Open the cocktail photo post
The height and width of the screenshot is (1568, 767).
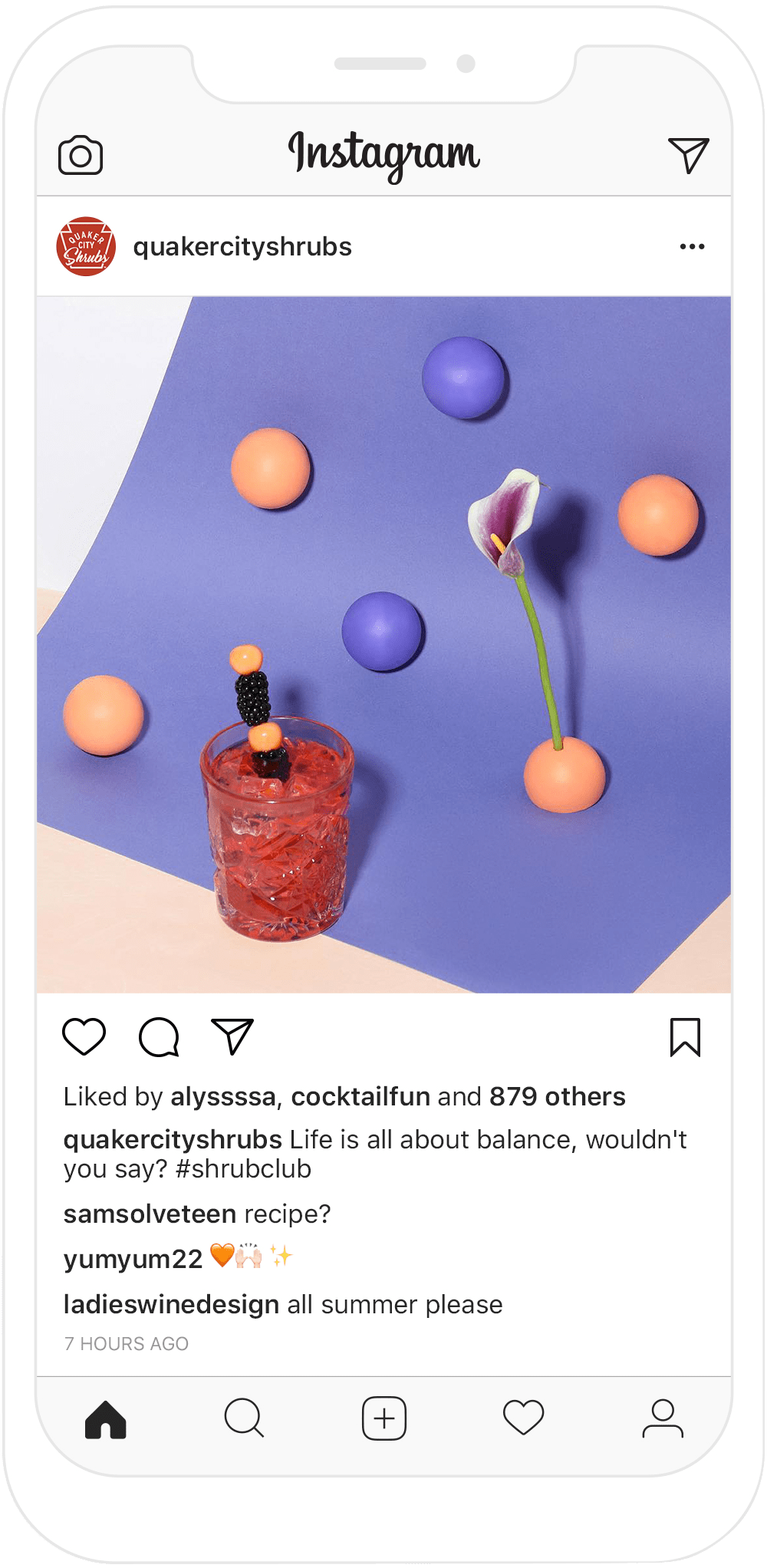coord(383,645)
